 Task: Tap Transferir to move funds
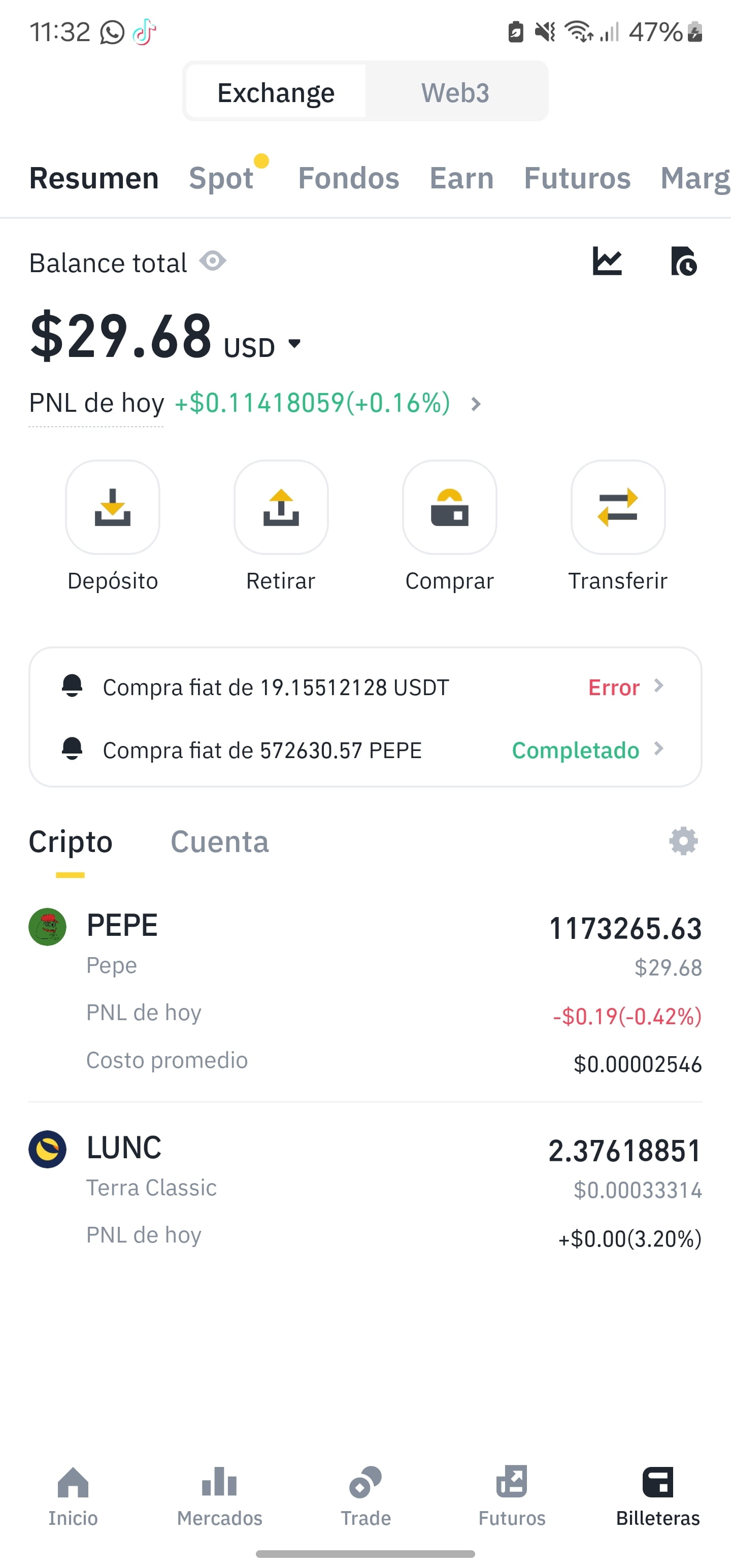click(x=618, y=526)
